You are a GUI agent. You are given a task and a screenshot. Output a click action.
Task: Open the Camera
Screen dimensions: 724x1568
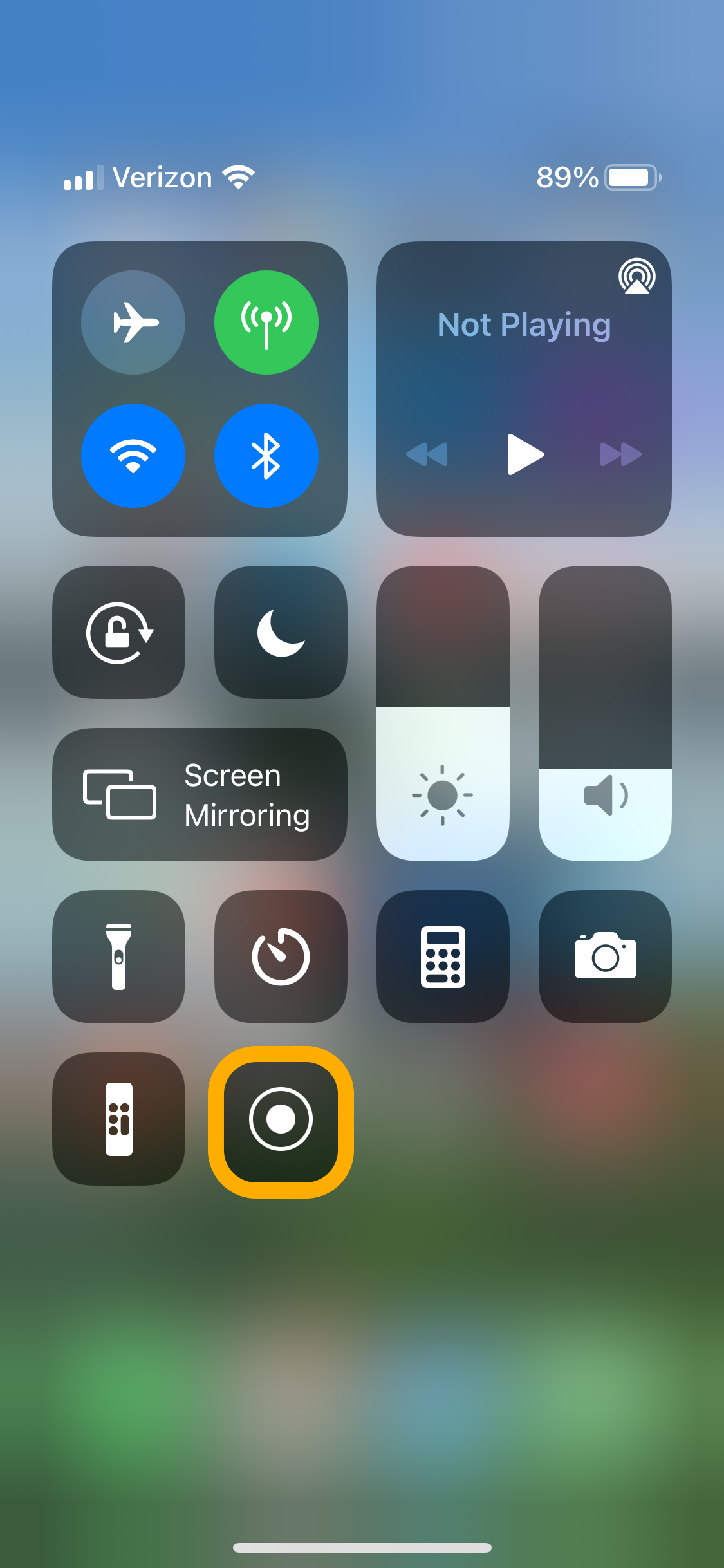[605, 957]
